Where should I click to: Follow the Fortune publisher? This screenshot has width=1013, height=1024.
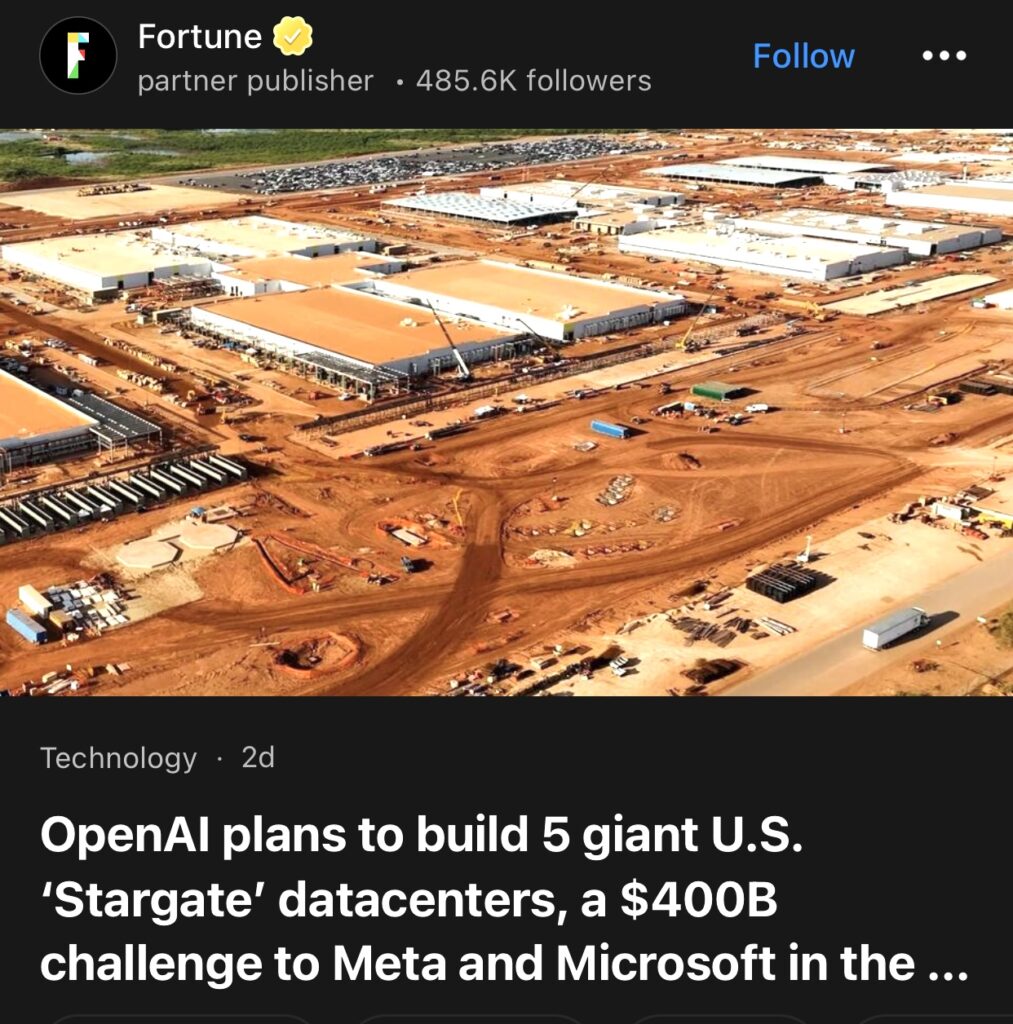tap(803, 56)
